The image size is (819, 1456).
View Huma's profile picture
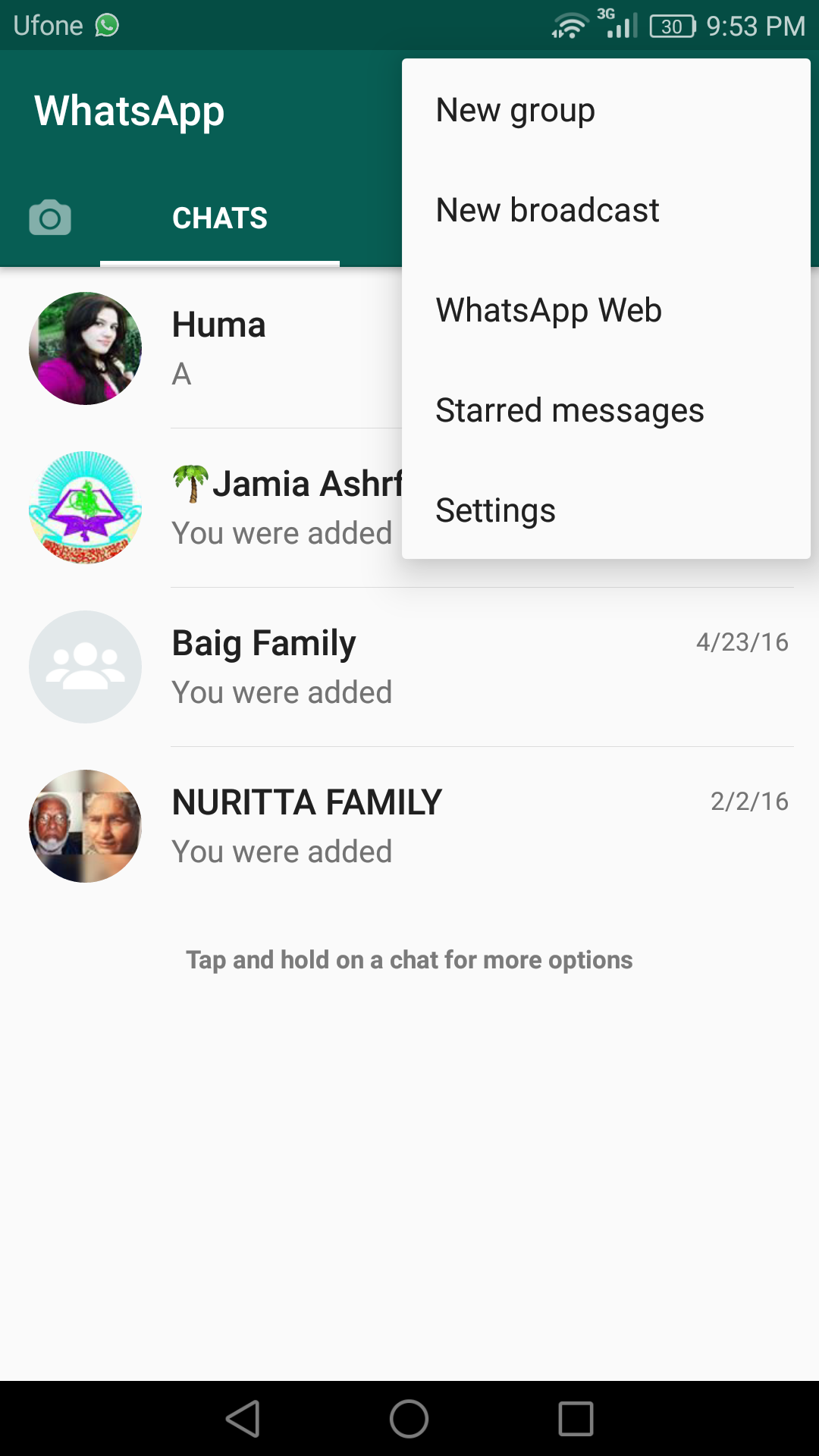pyautogui.click(x=85, y=348)
